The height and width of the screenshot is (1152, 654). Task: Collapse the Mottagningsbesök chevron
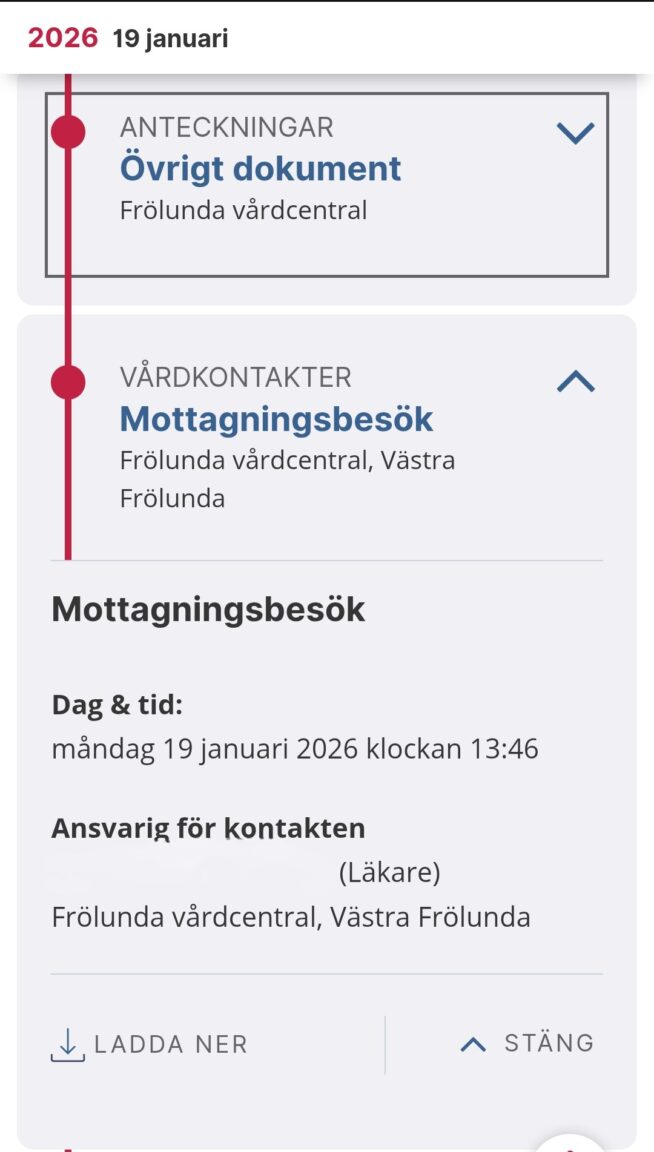[575, 381]
